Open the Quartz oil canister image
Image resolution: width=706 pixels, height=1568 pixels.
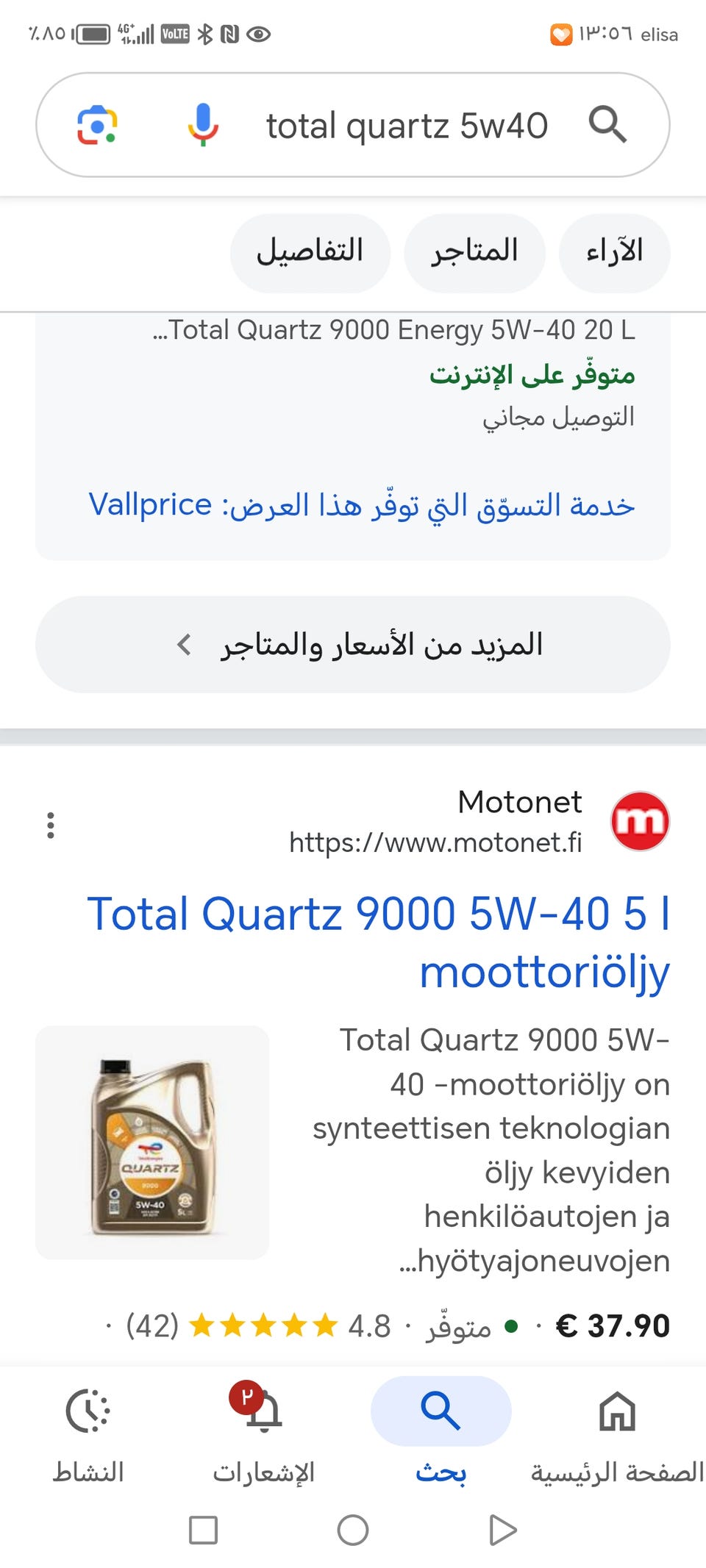[152, 1142]
